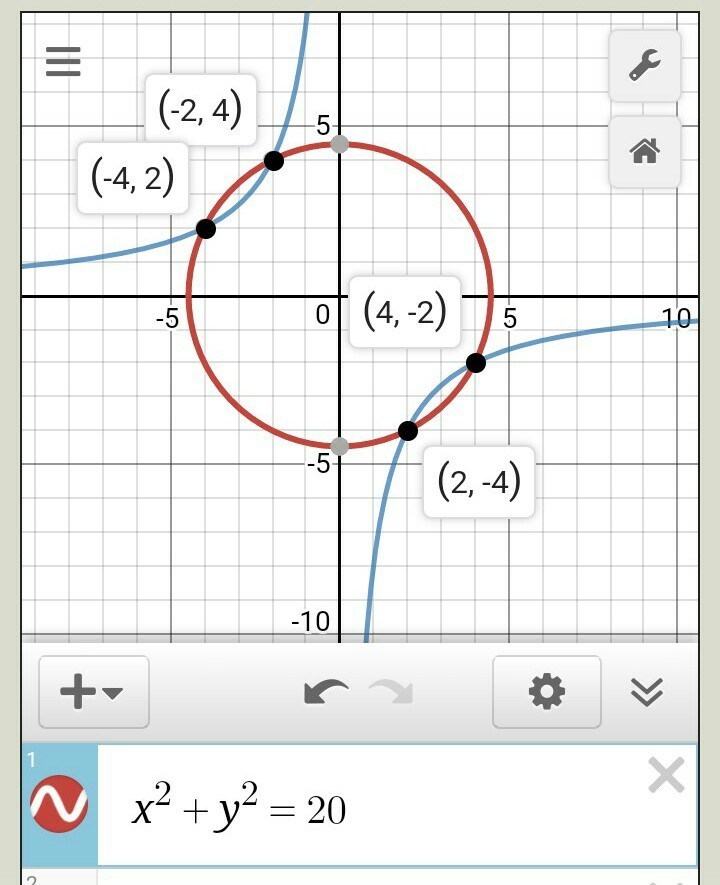Delete the x² + y² = 20 expression
This screenshot has height=885, width=720.
point(666,776)
